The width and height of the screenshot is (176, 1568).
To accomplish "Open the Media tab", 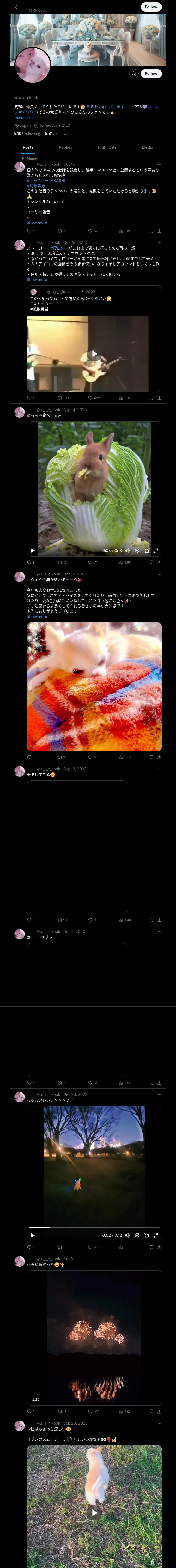I will tap(148, 147).
